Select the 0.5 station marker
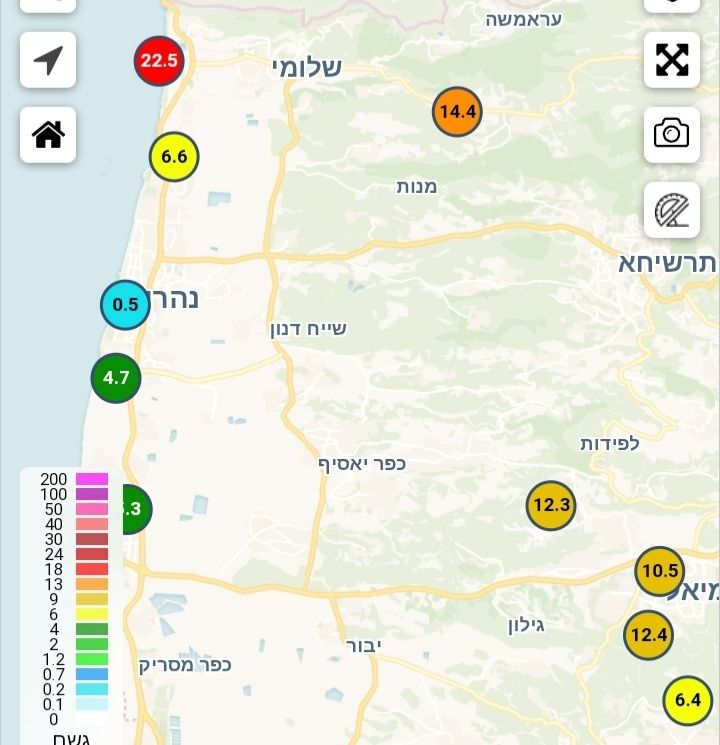The image size is (720, 745). pyautogui.click(x=125, y=305)
